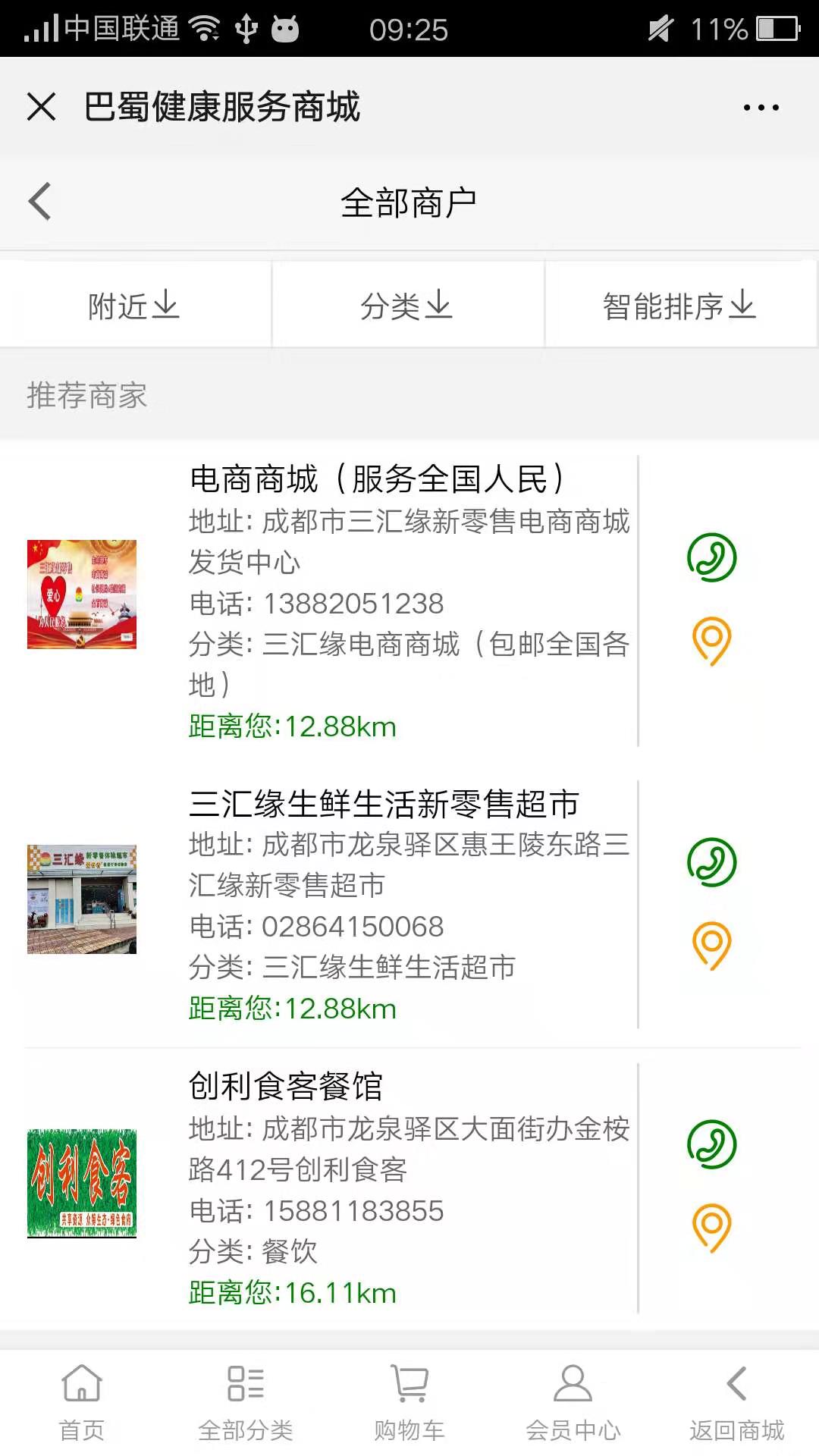
Task: Show 三汇缘生鲜生活新零售超市 location pin
Action: coord(711,946)
